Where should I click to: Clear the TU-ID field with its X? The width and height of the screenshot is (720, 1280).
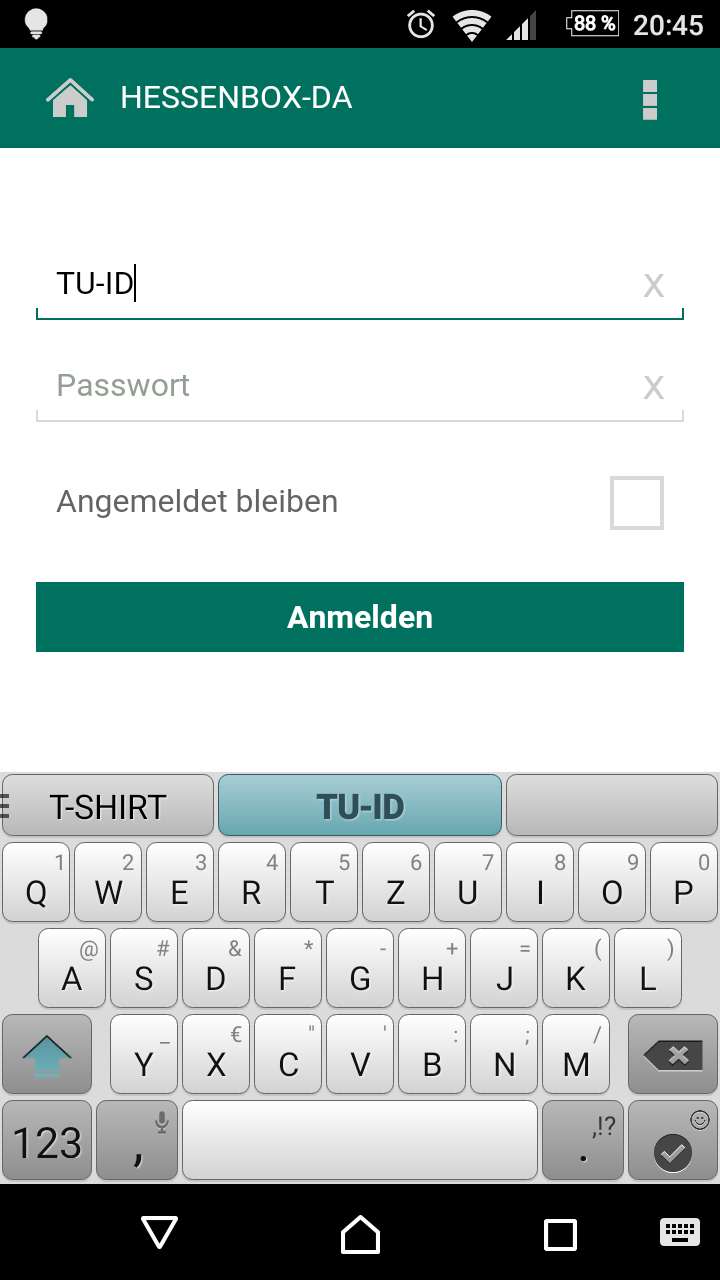[x=653, y=286]
